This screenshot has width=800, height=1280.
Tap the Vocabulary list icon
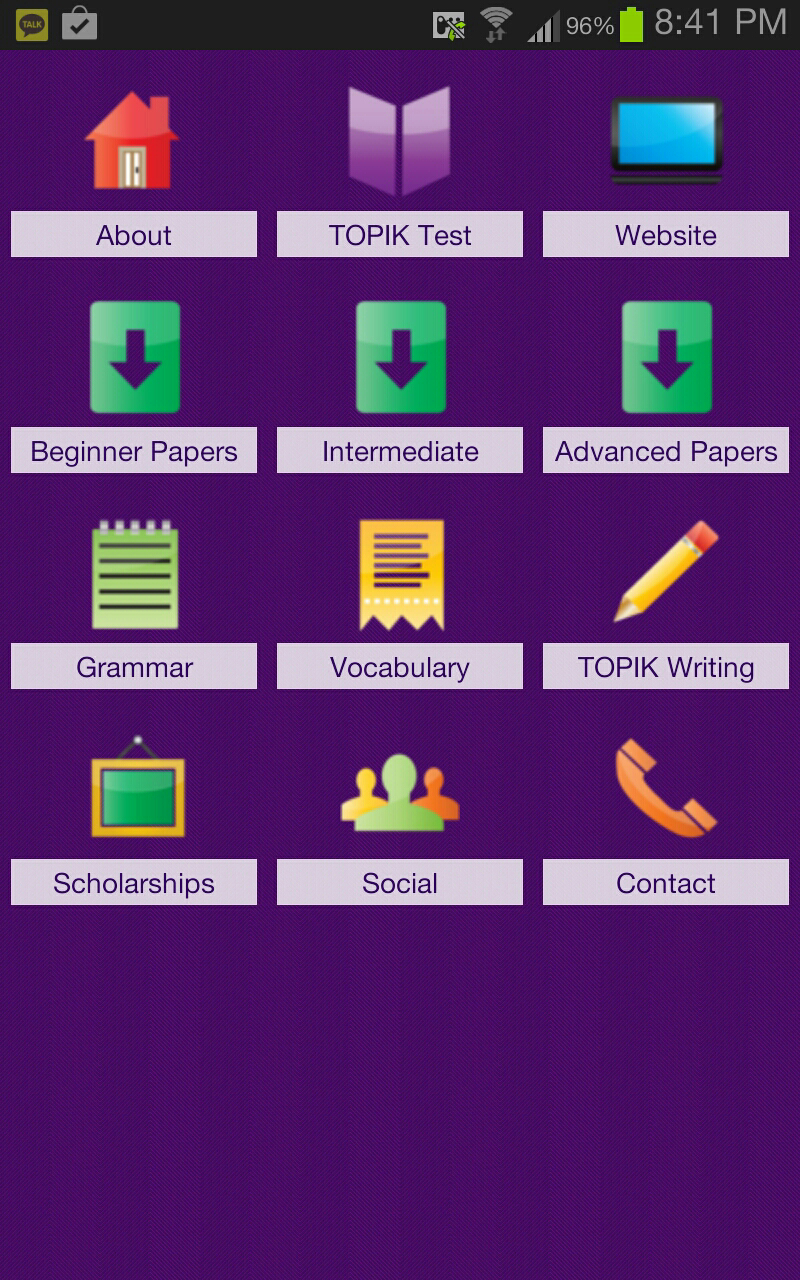point(400,572)
